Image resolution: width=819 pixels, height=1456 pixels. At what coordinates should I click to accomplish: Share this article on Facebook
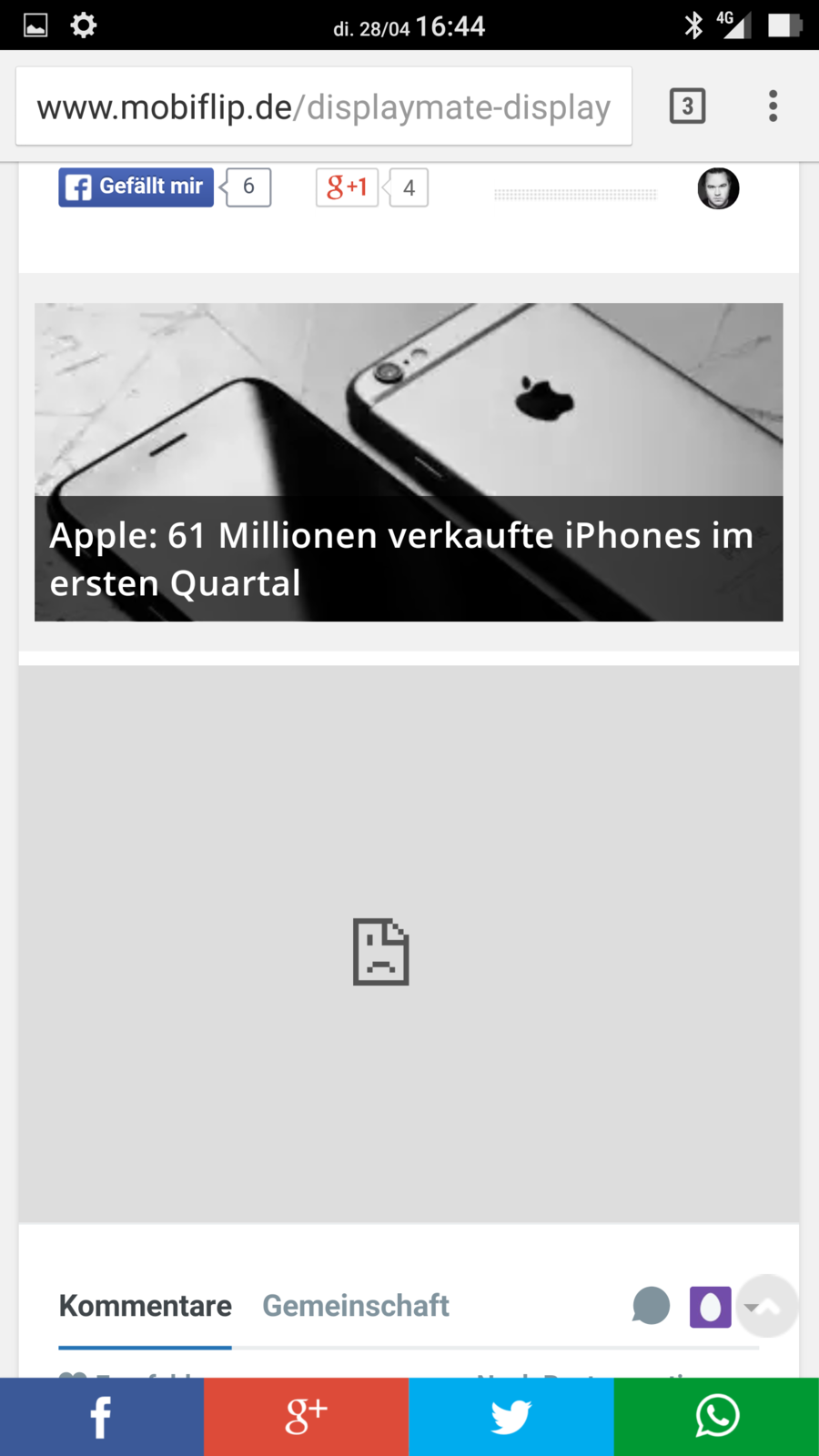(x=102, y=1417)
